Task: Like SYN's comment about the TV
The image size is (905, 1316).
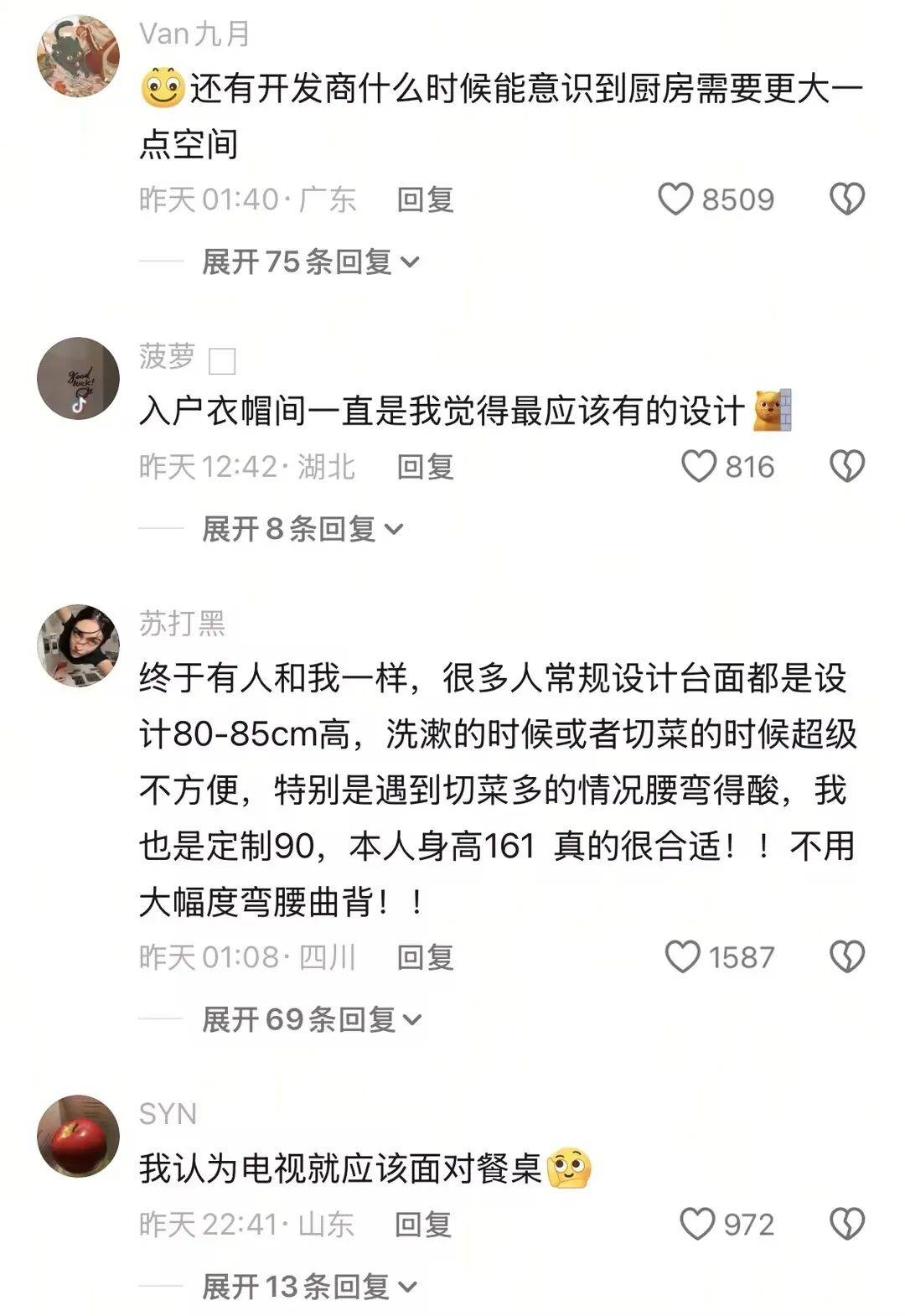Action: 697,1224
